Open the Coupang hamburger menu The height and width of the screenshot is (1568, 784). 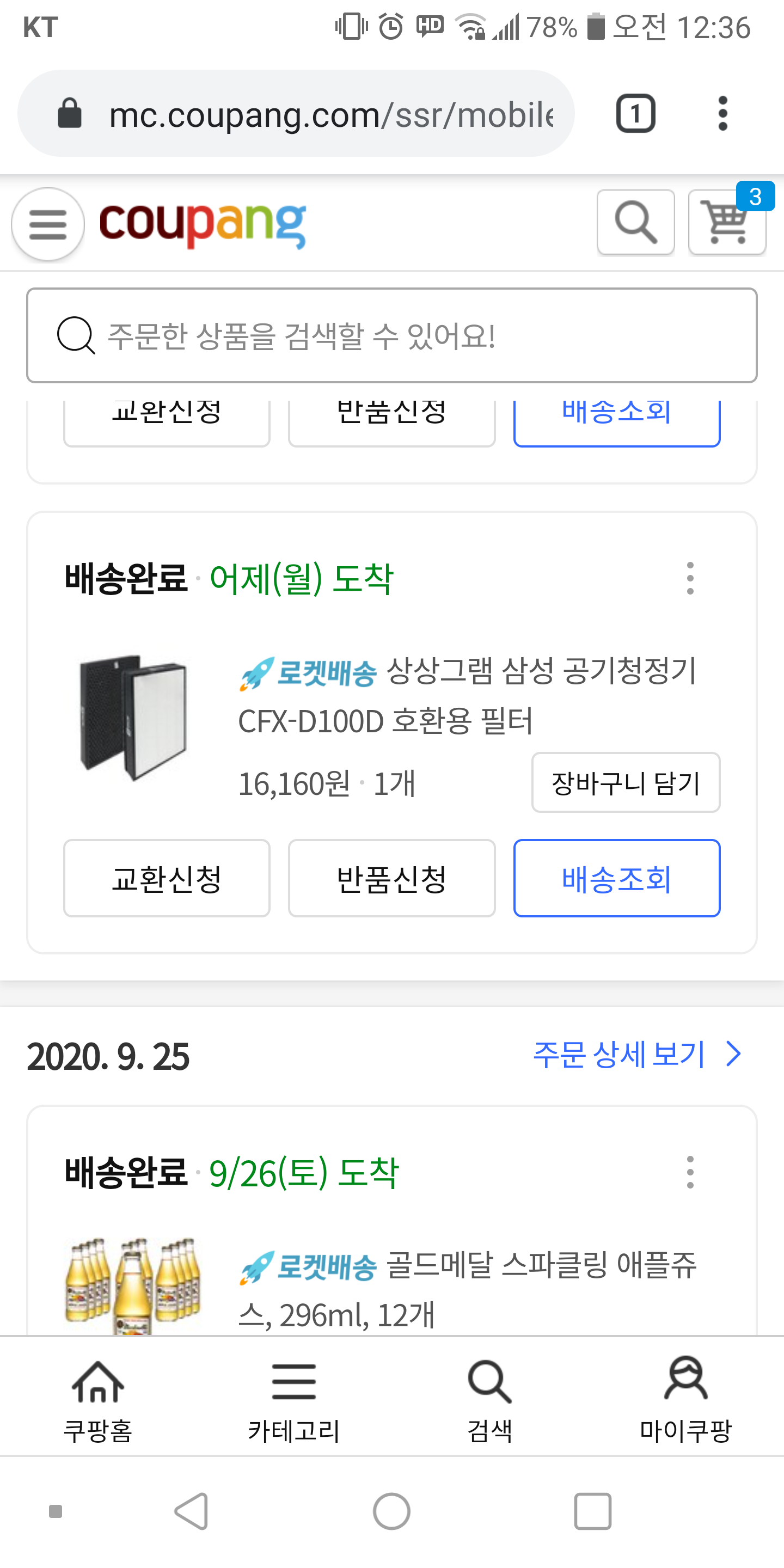click(47, 225)
